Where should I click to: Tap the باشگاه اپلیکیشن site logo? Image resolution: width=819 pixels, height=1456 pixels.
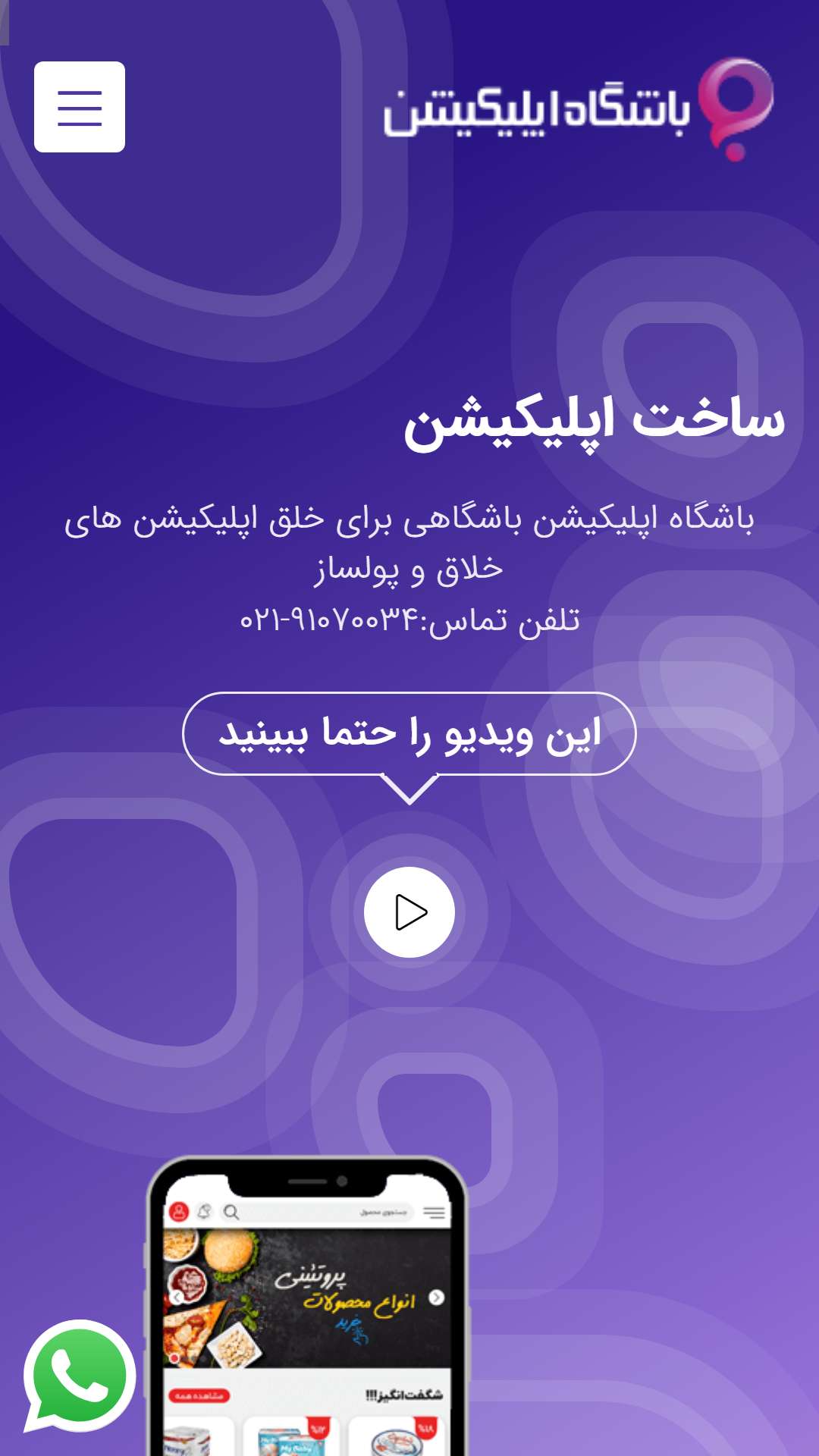pos(579,109)
